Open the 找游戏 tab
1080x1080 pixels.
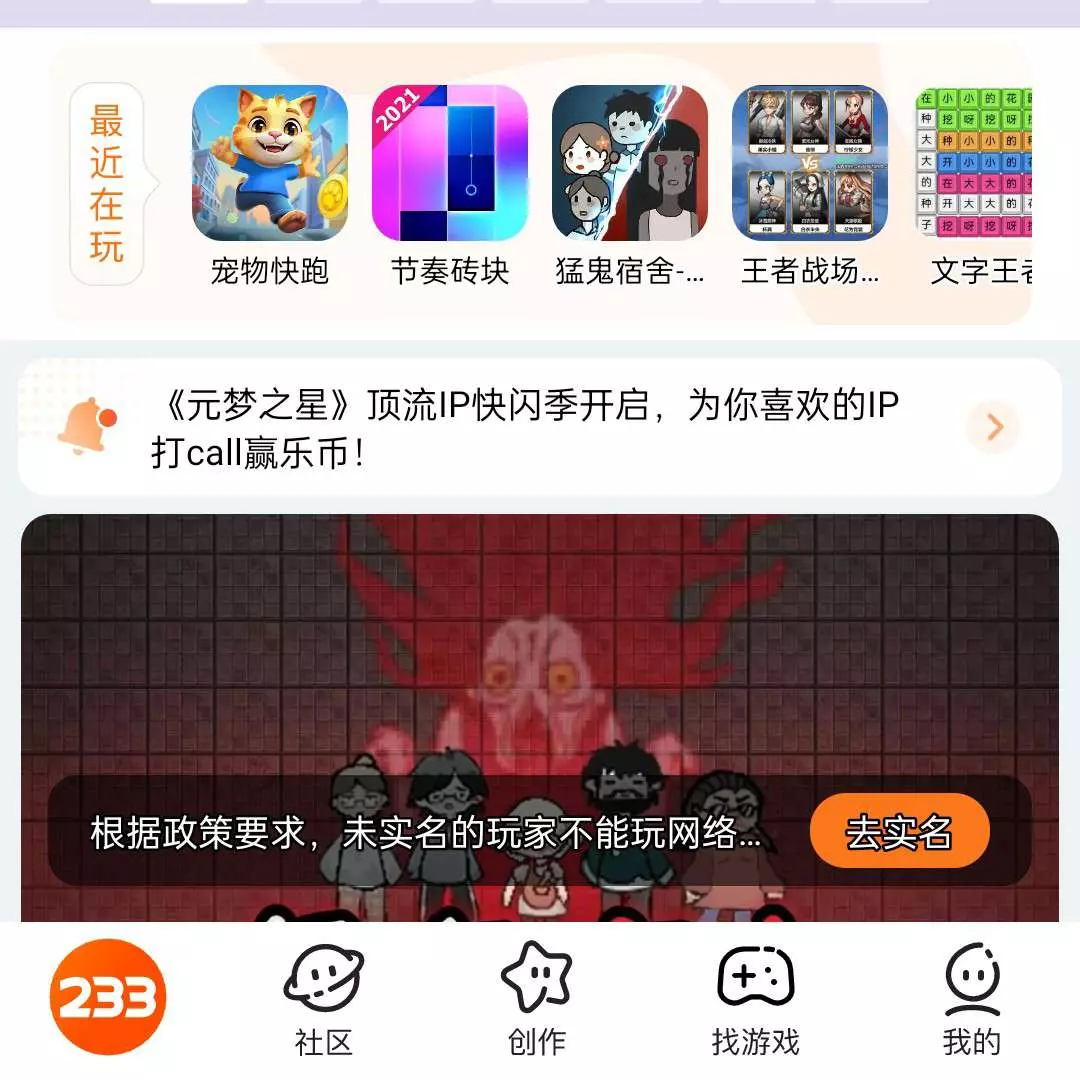tap(756, 1000)
